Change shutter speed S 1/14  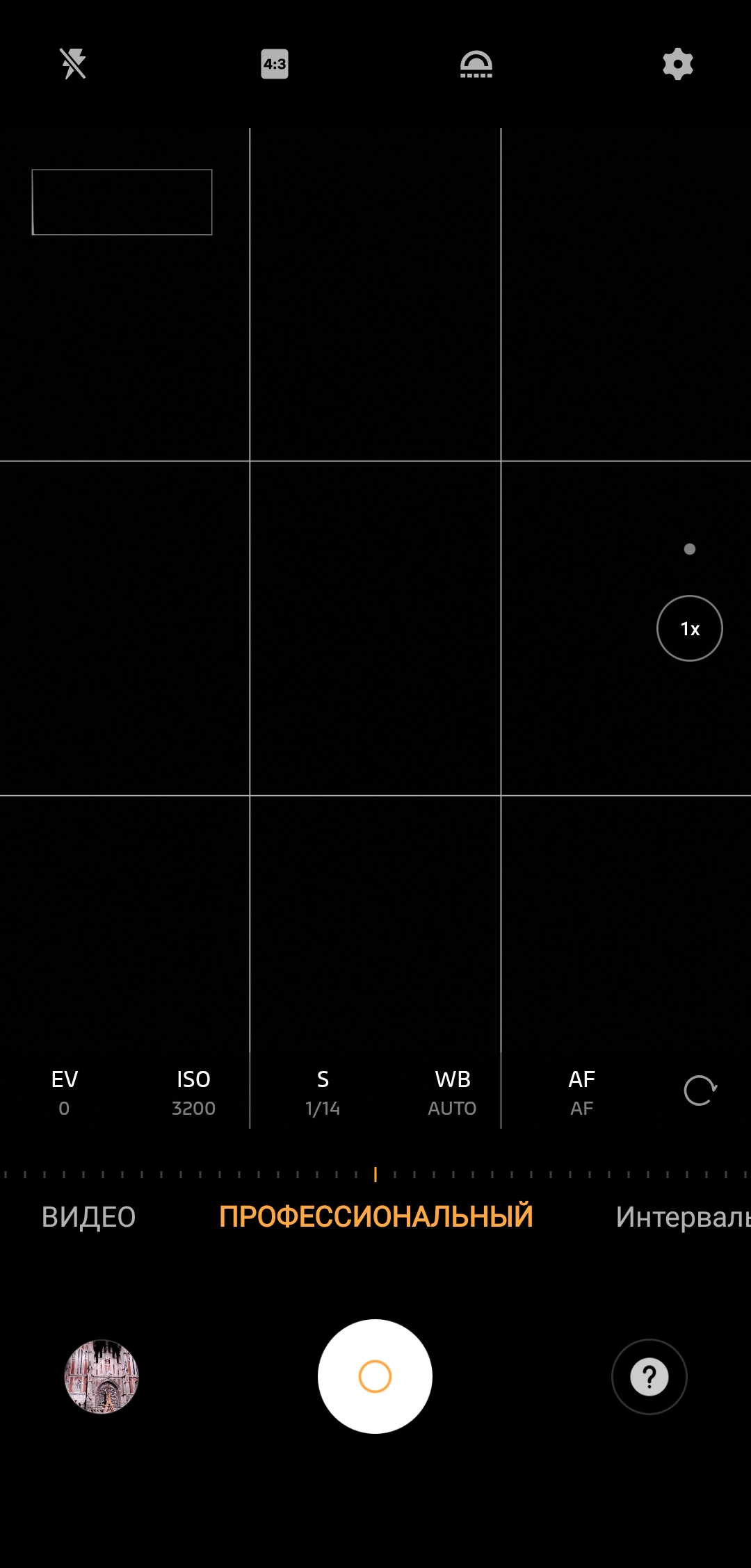[323, 1093]
